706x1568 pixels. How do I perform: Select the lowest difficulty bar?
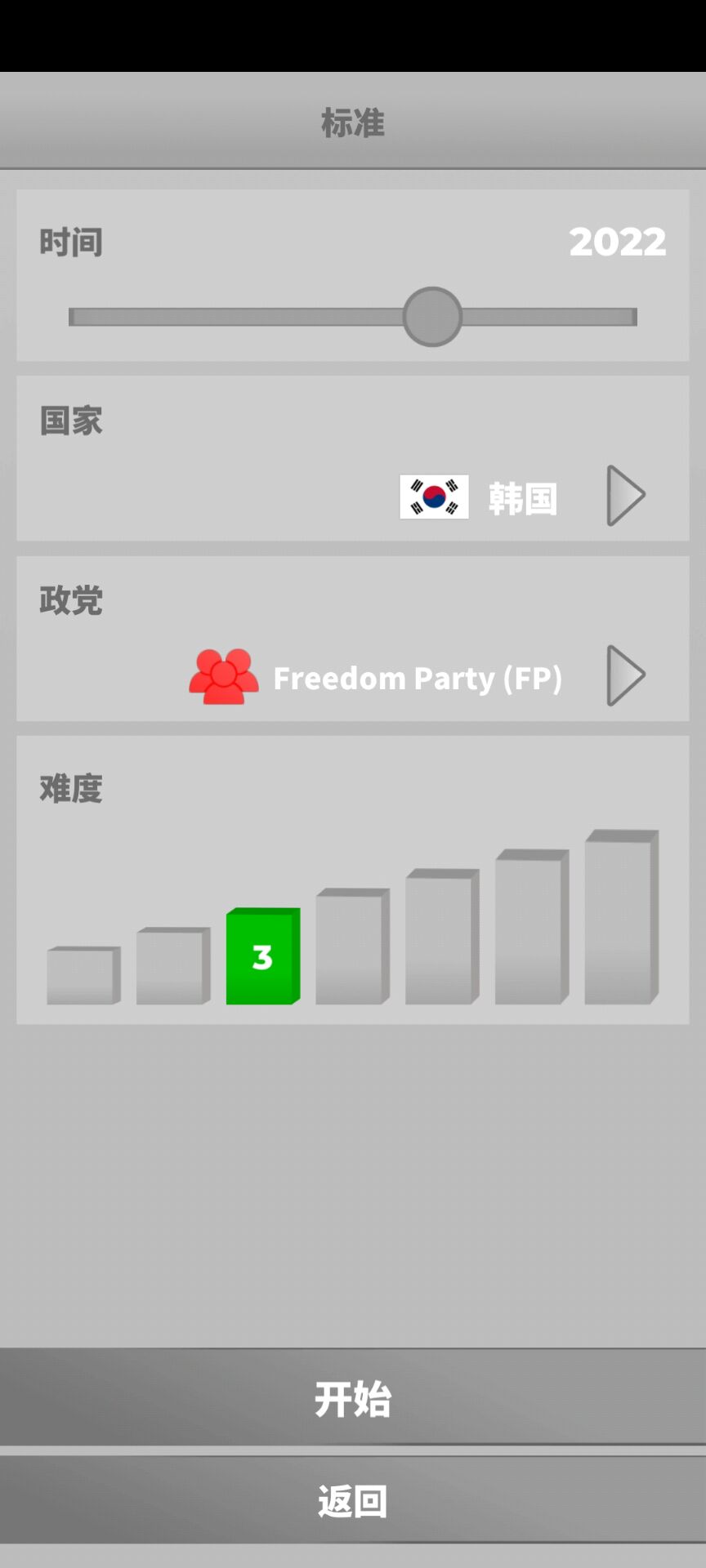(x=83, y=975)
